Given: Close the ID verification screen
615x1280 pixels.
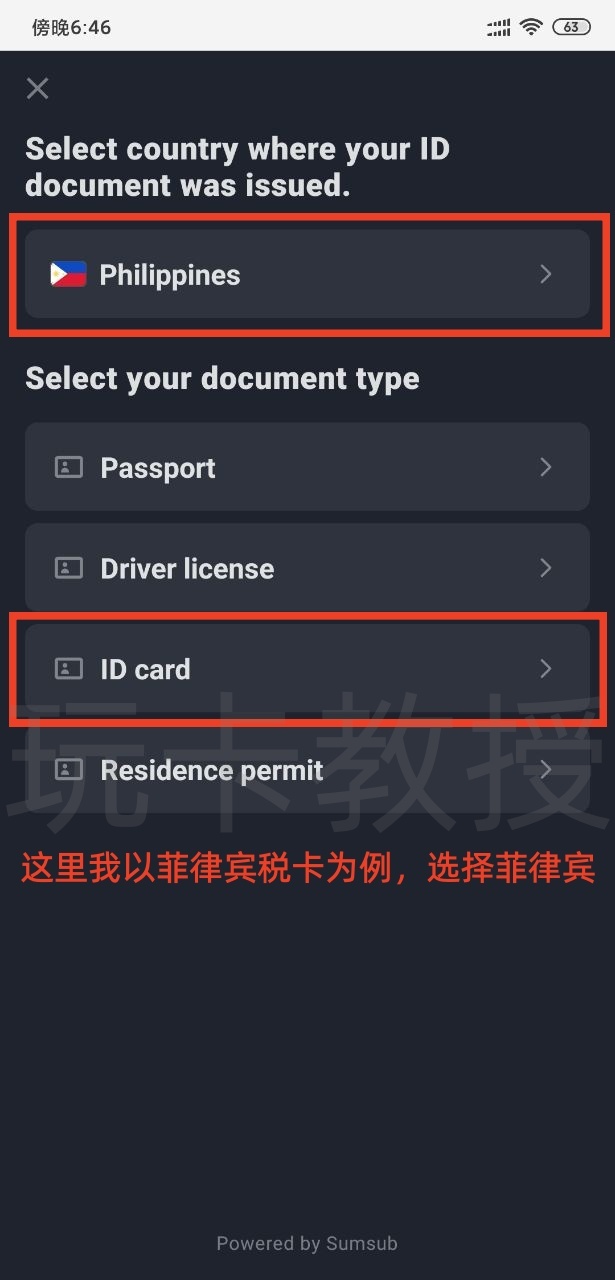Looking at the screenshot, I should [x=38, y=89].
